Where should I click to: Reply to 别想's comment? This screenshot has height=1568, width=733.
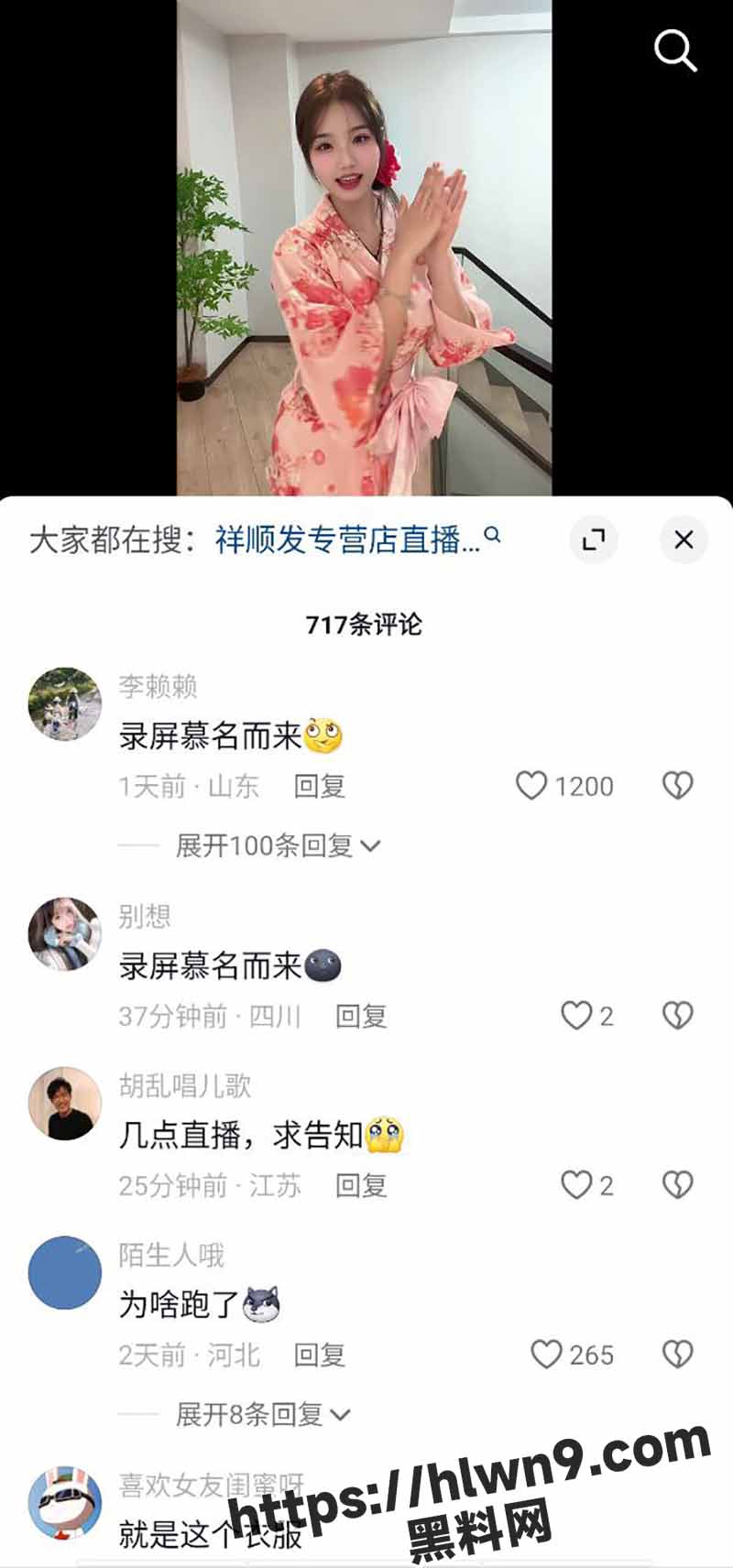(x=361, y=1016)
